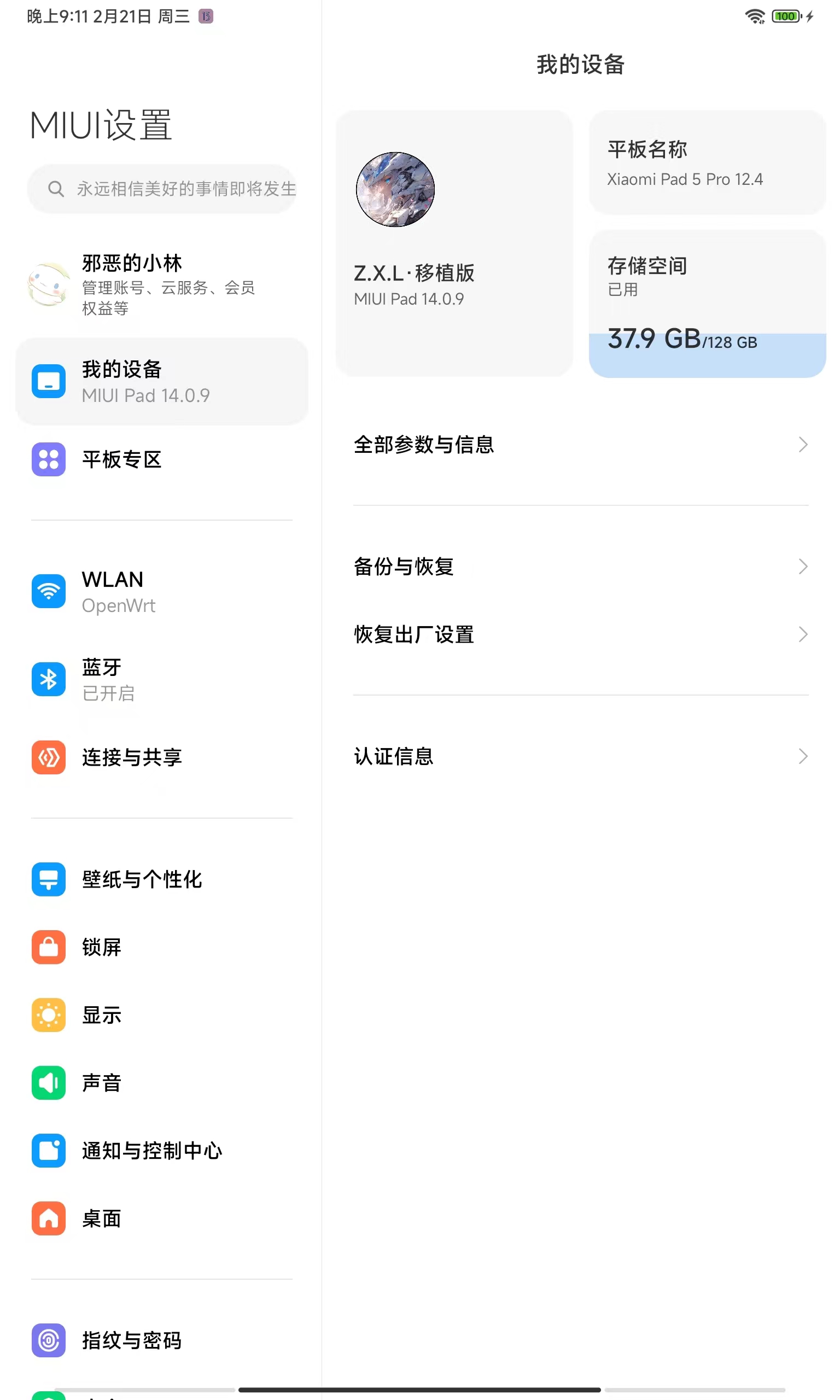Tap the settings search box
Screen dimensions: 840x1400
(163, 189)
